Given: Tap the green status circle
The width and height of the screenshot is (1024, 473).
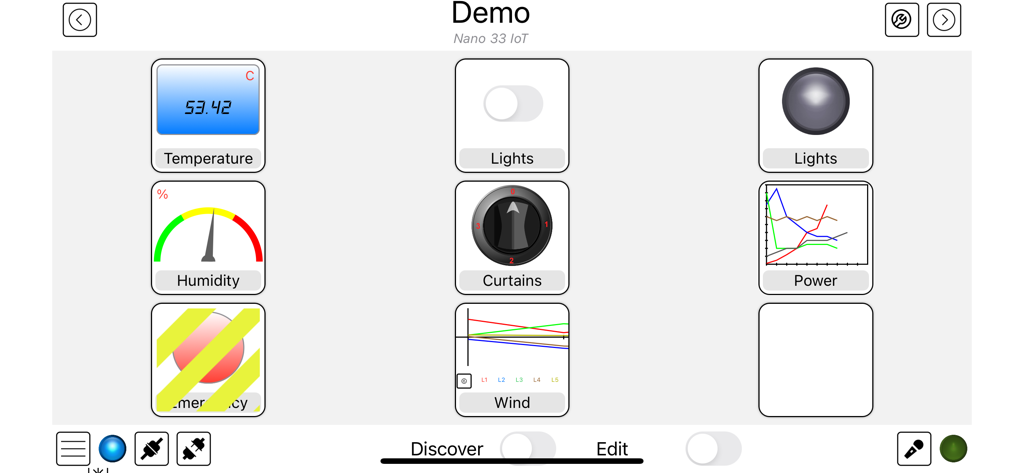Looking at the screenshot, I should pos(953,449).
